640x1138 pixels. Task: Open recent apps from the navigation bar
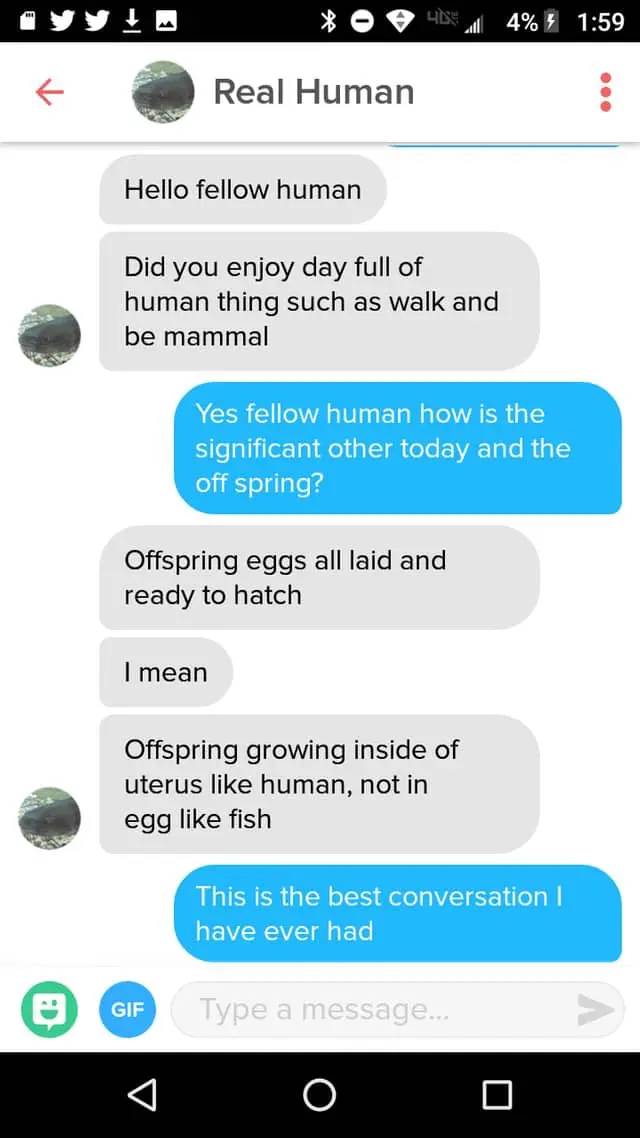(497, 1095)
